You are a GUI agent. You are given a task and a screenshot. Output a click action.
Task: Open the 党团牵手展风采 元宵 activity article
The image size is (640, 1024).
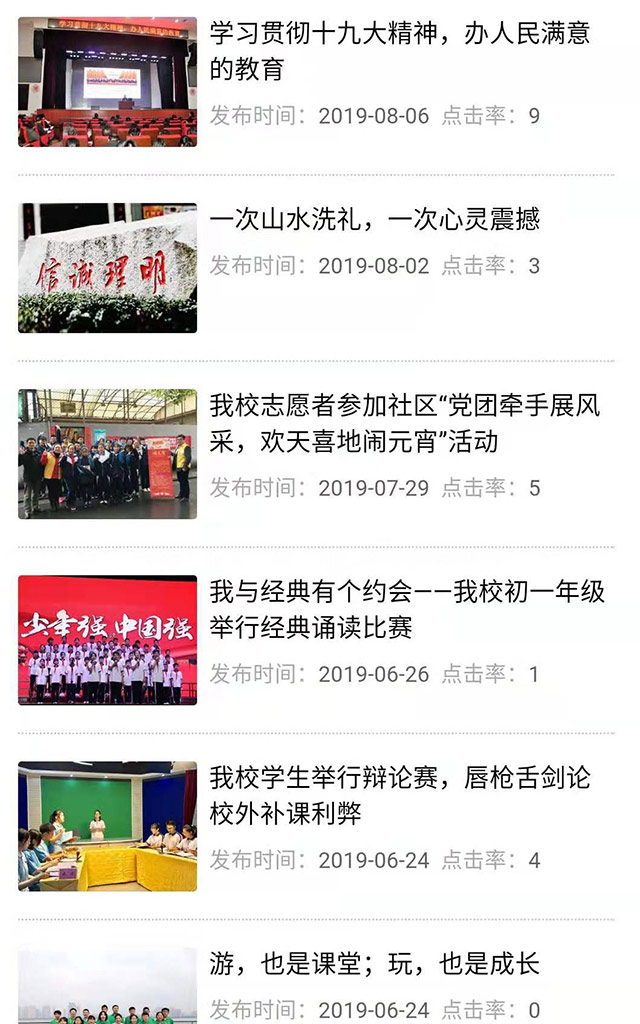(405, 423)
